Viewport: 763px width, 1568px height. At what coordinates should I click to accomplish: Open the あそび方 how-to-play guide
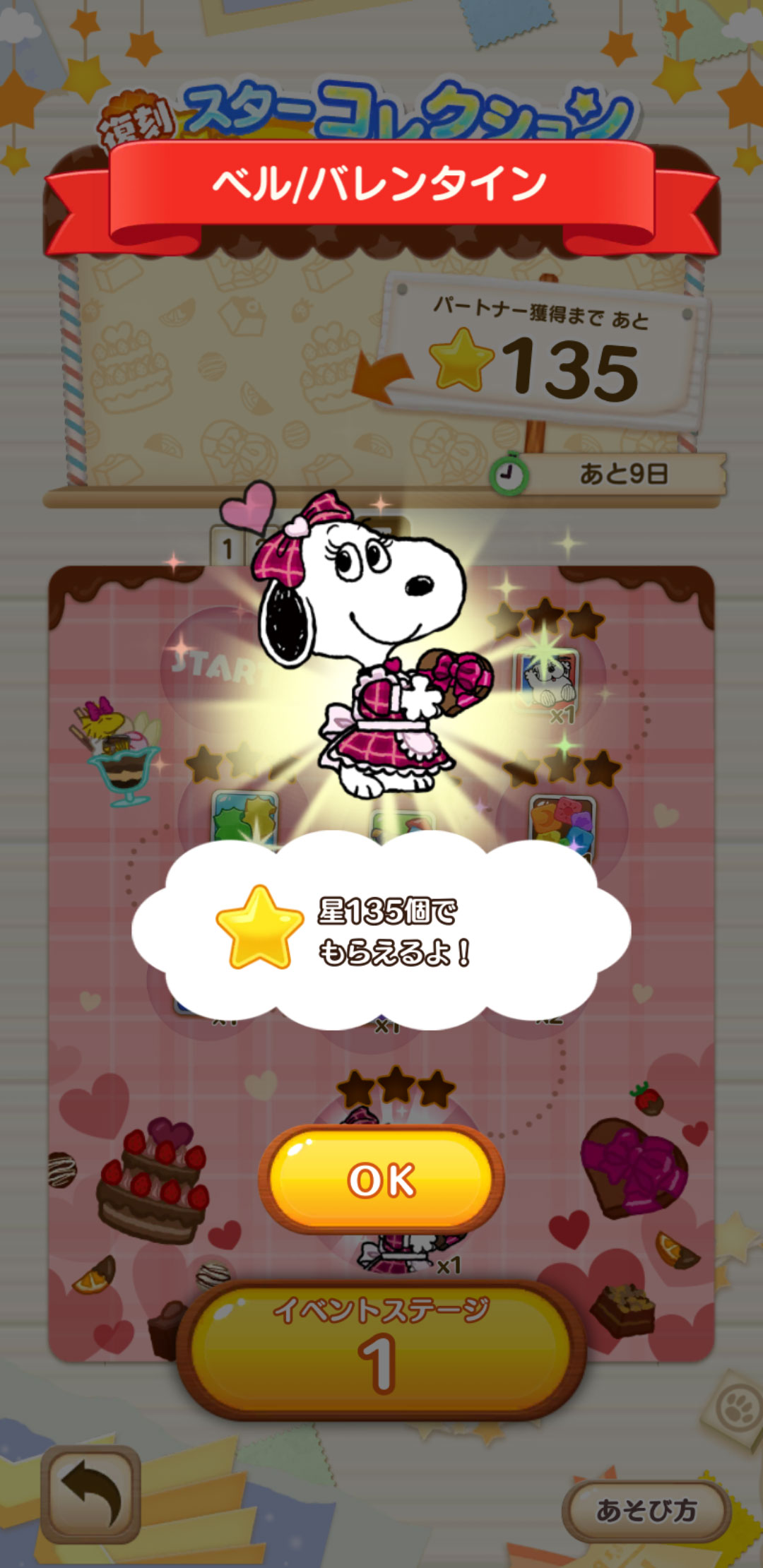646,1511
